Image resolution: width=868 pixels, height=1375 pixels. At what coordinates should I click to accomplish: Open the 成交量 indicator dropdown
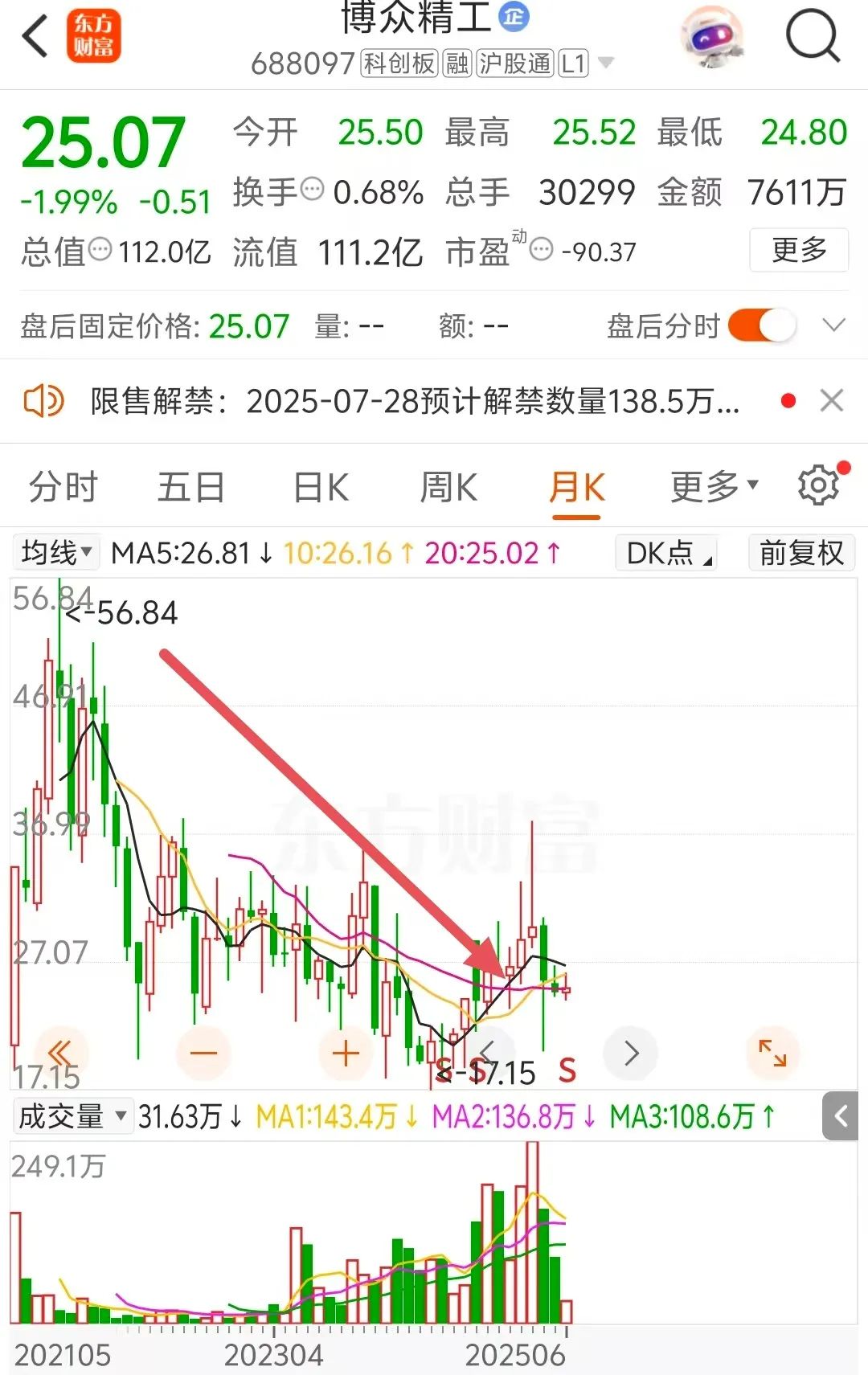click(x=72, y=1116)
